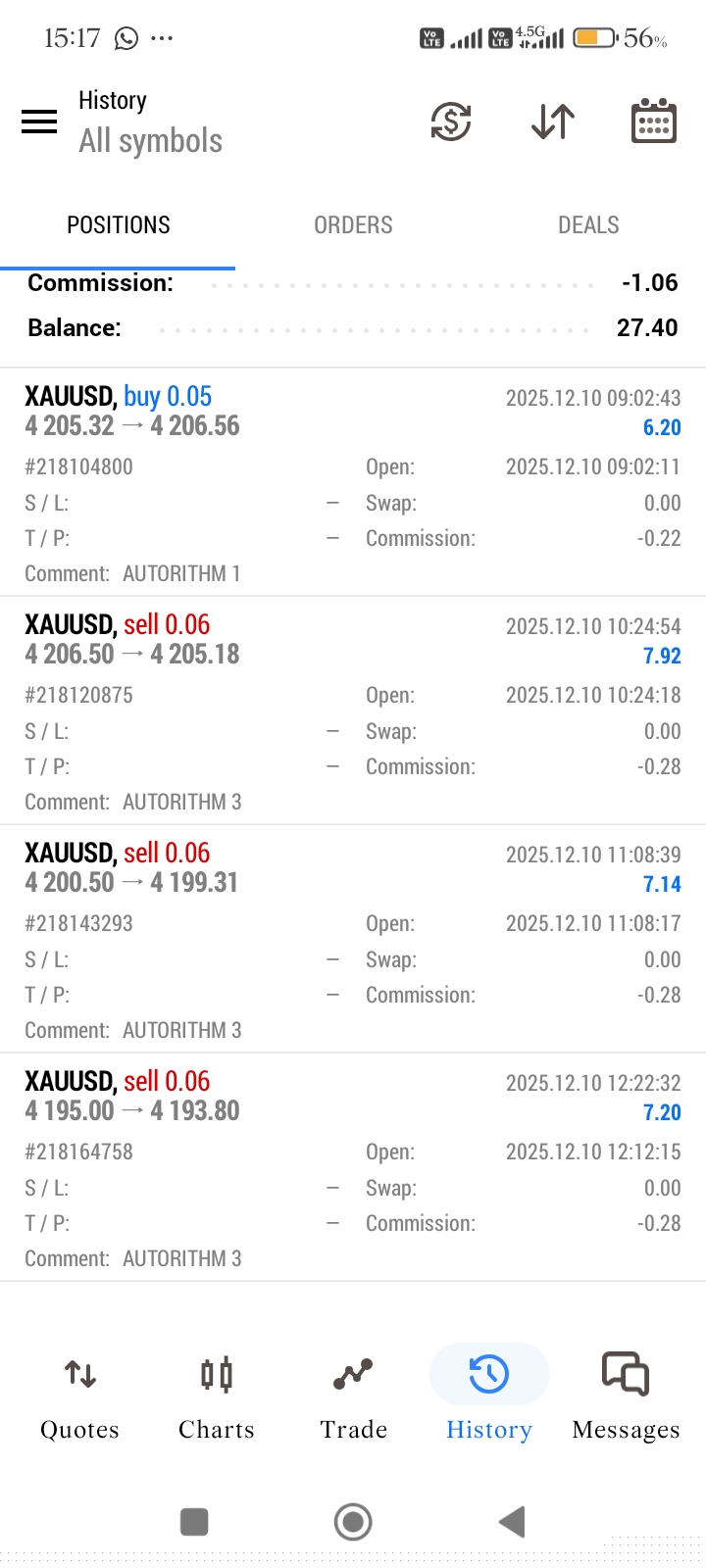Switch to the DEALS tab

tap(588, 225)
